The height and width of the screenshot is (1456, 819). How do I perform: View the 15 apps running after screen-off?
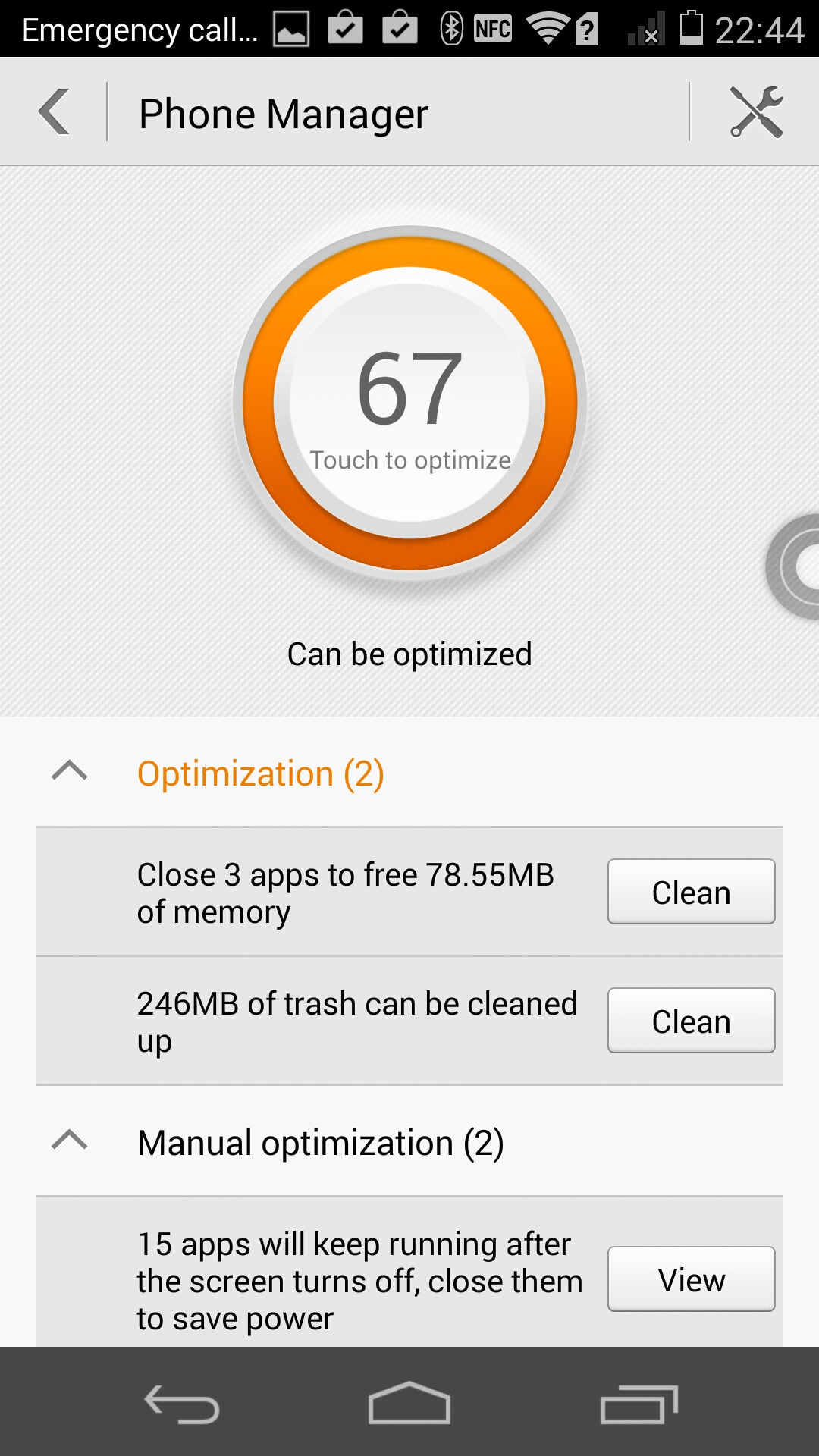(691, 1279)
